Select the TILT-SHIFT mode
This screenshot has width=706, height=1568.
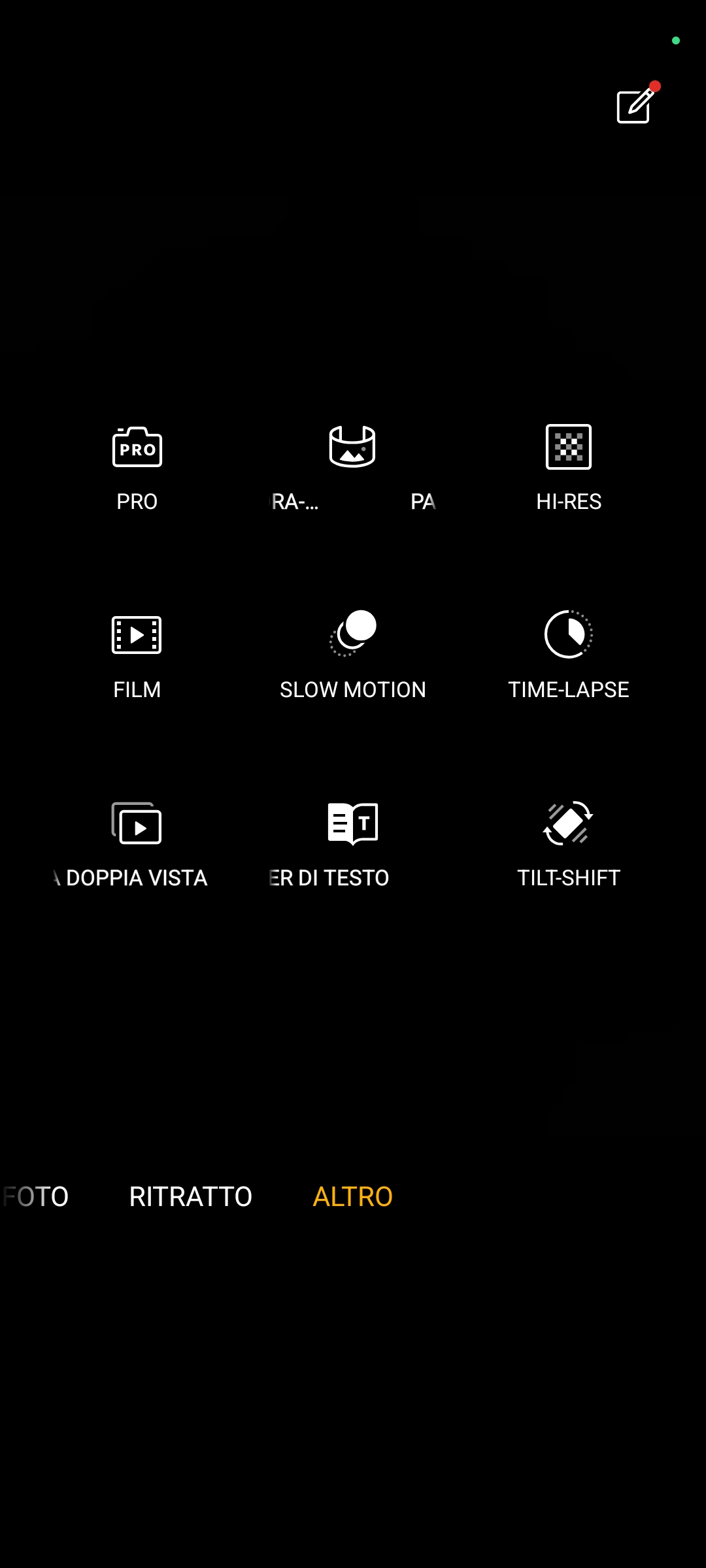tap(569, 844)
